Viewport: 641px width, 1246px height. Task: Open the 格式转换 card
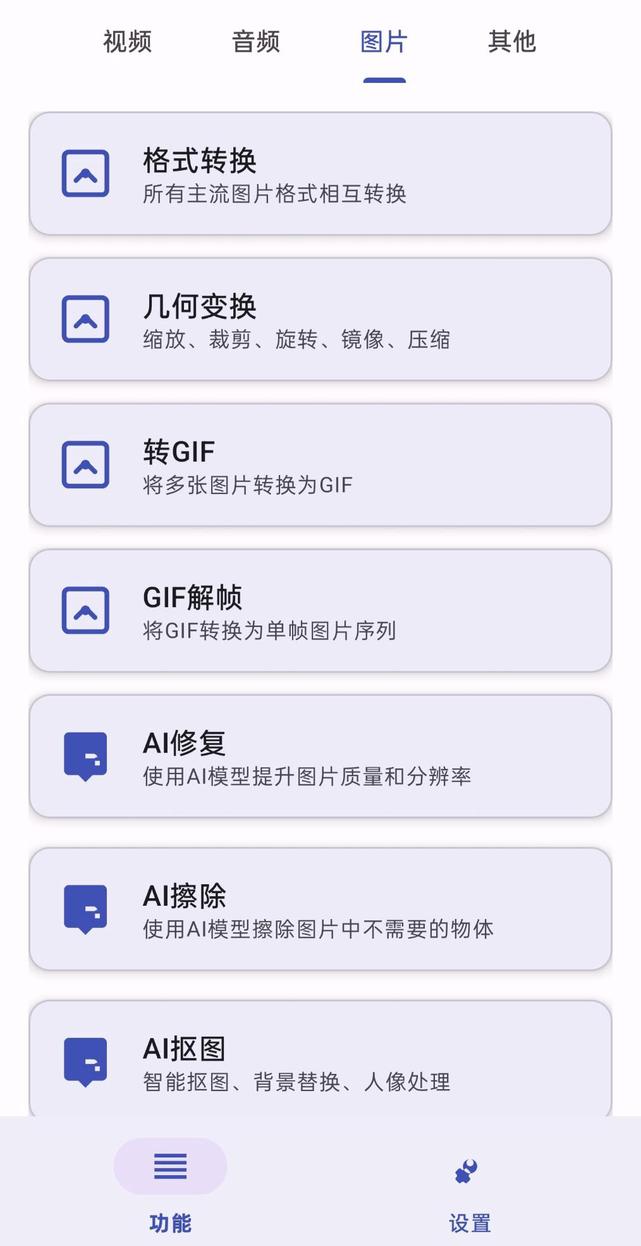point(320,174)
